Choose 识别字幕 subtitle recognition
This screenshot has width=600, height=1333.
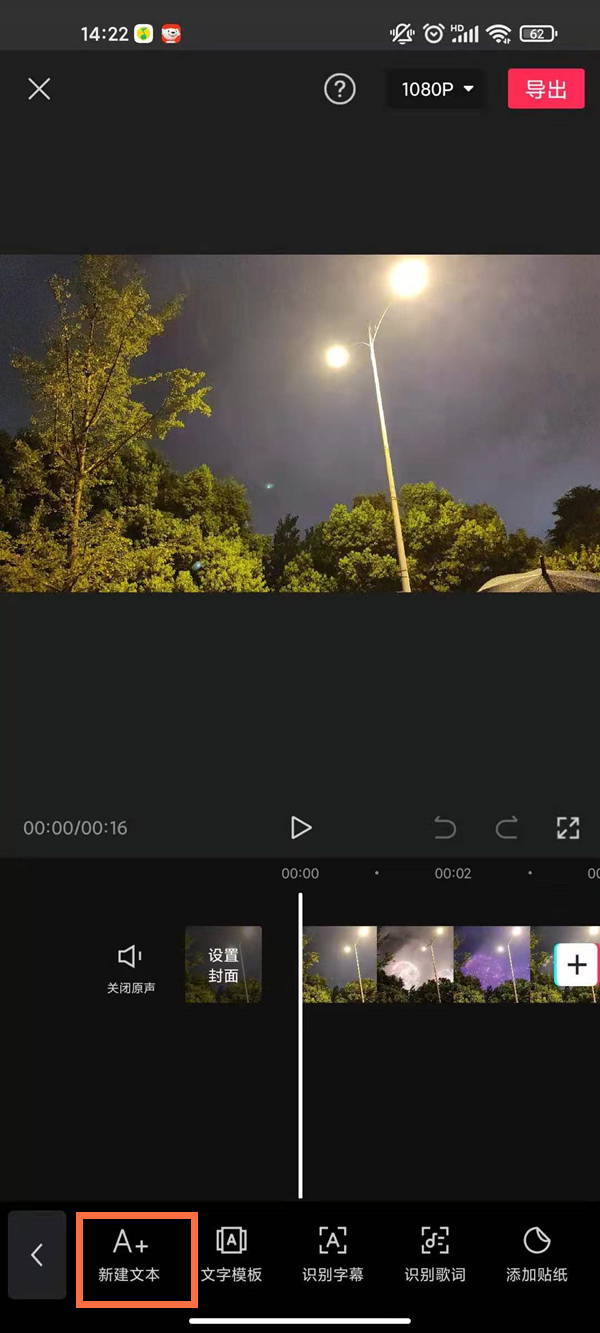click(x=333, y=1256)
